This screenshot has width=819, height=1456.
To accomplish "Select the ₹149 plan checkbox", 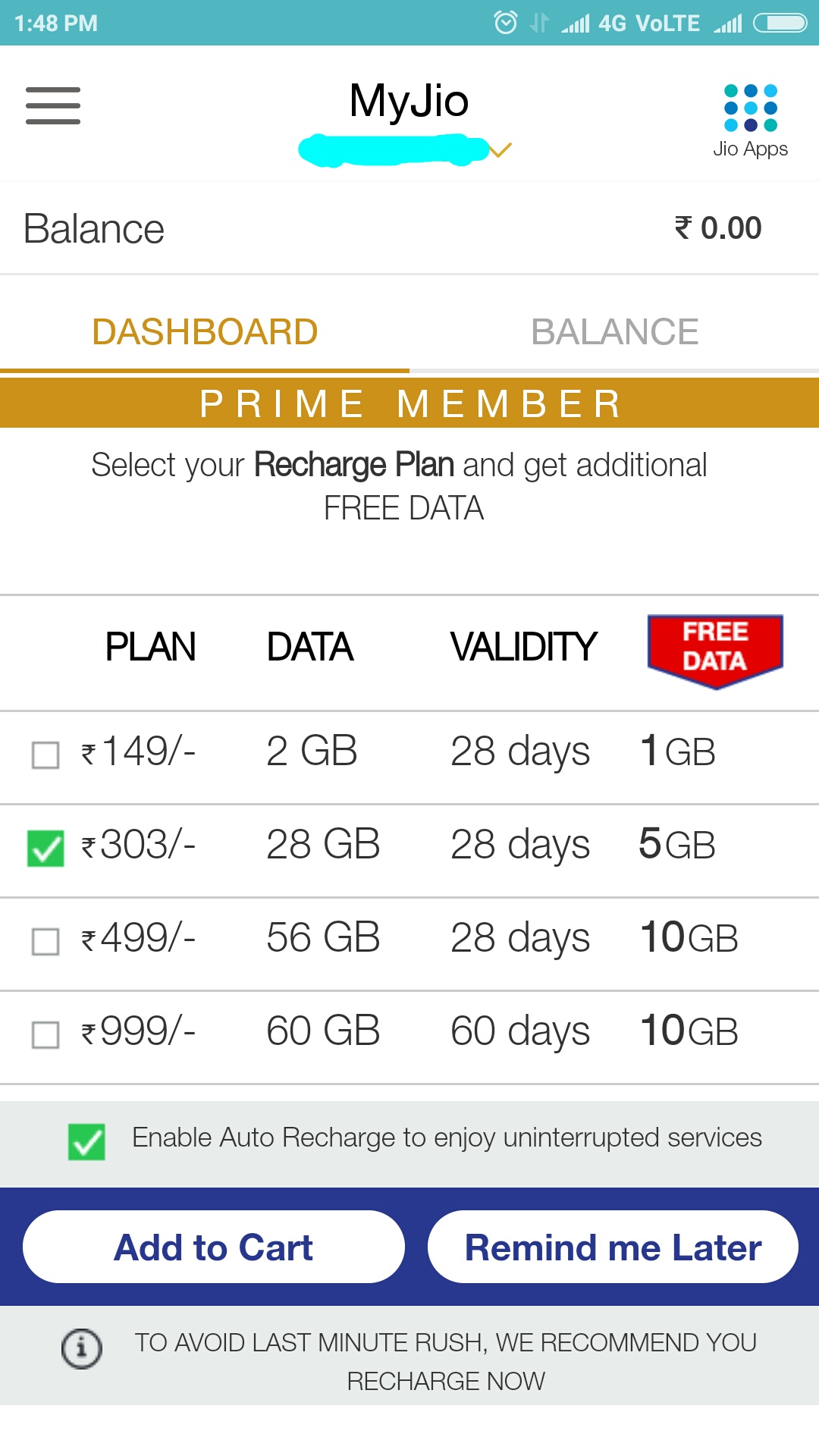I will tap(45, 755).
